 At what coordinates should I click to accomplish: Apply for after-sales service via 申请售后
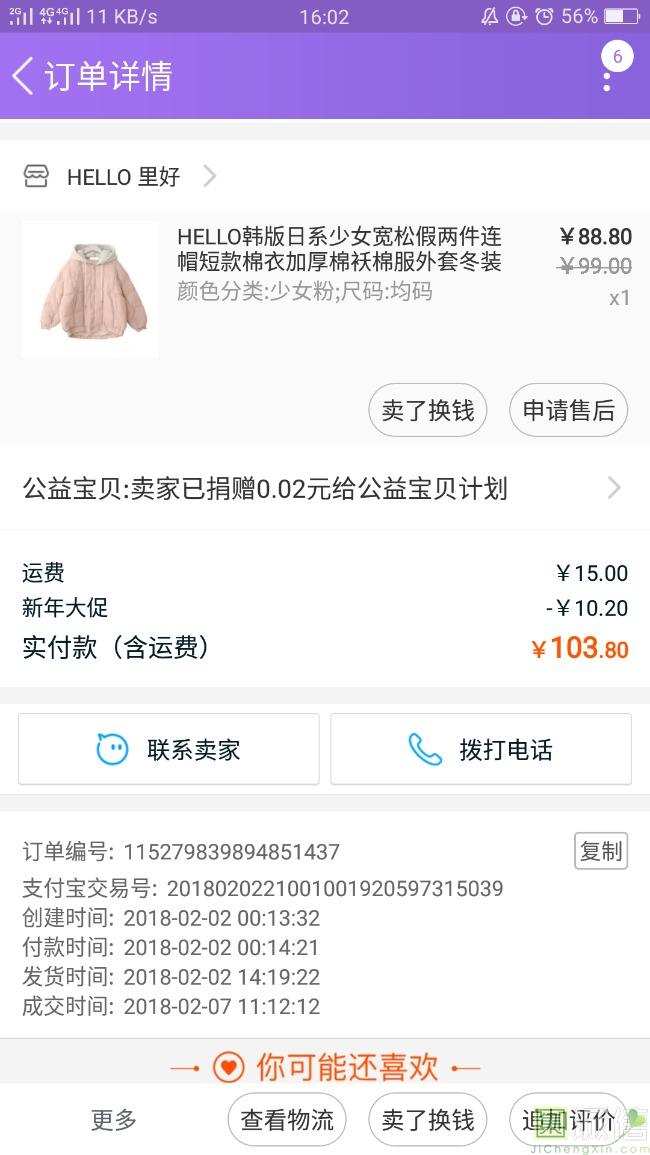pos(569,411)
